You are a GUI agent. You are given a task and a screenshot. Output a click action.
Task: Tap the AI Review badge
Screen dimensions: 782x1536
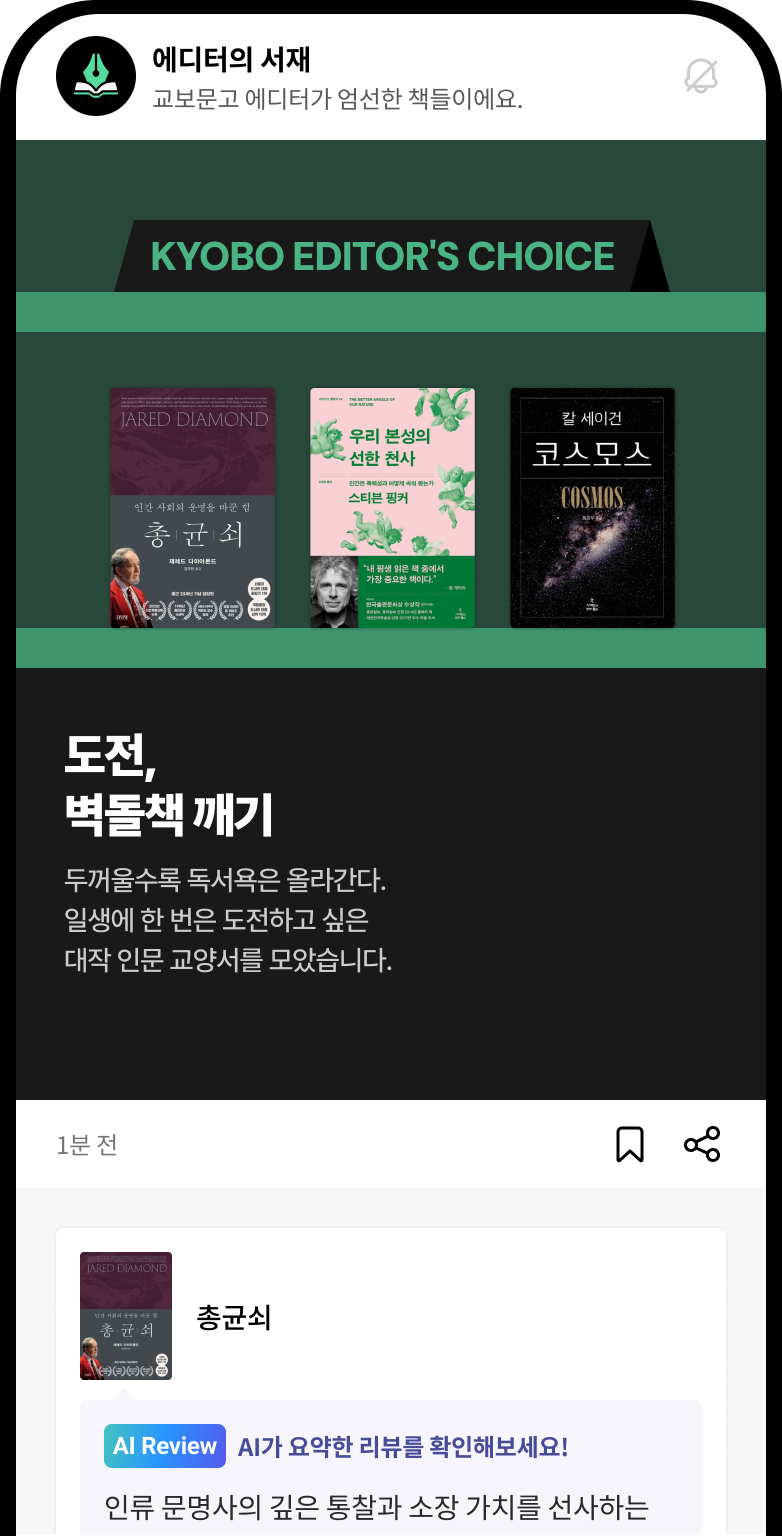click(x=164, y=1446)
